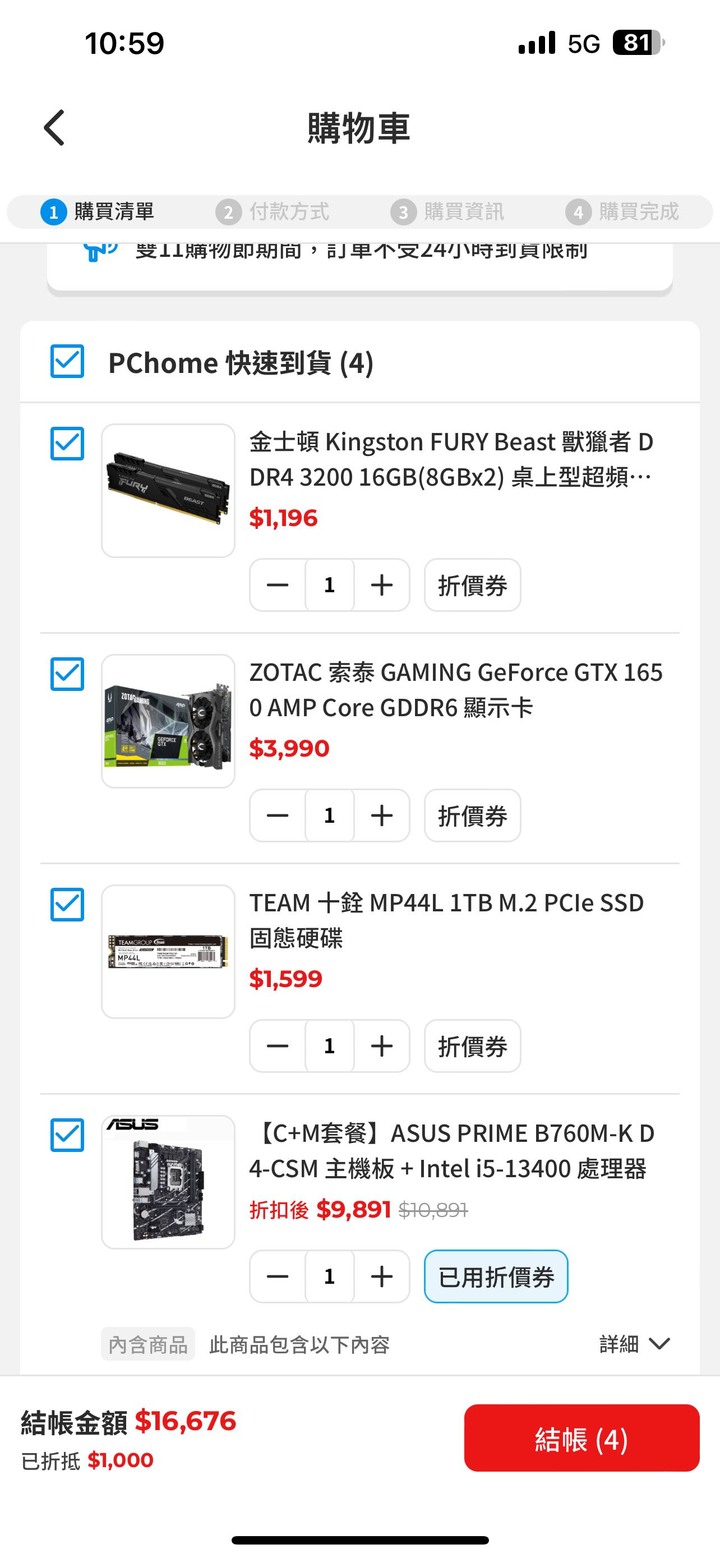Uncheck the ZOTAC GTX 1650 graphics card
Viewport: 720px width, 1558px height.
click(67, 674)
